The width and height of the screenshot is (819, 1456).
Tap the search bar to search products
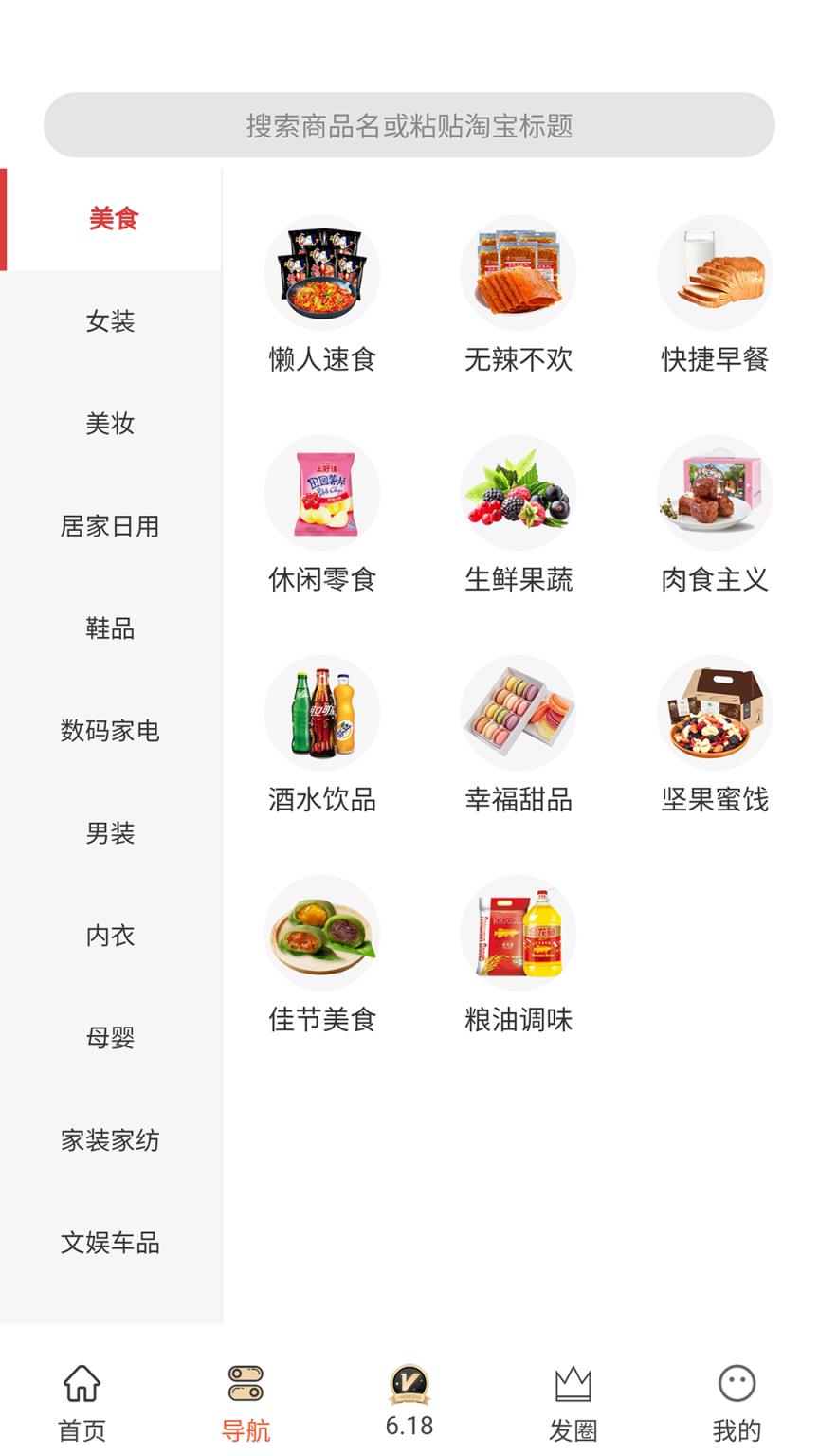(x=409, y=124)
